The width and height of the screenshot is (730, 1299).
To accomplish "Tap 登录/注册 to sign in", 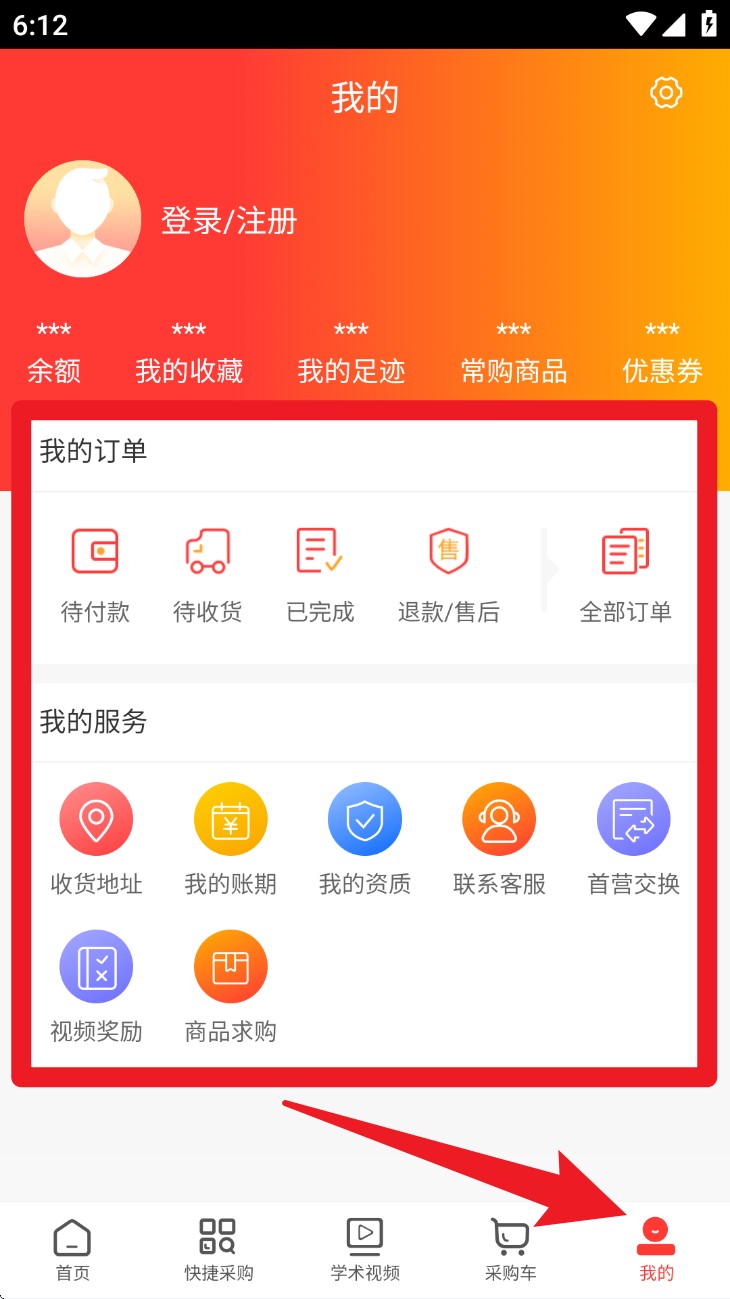I will click(230, 221).
